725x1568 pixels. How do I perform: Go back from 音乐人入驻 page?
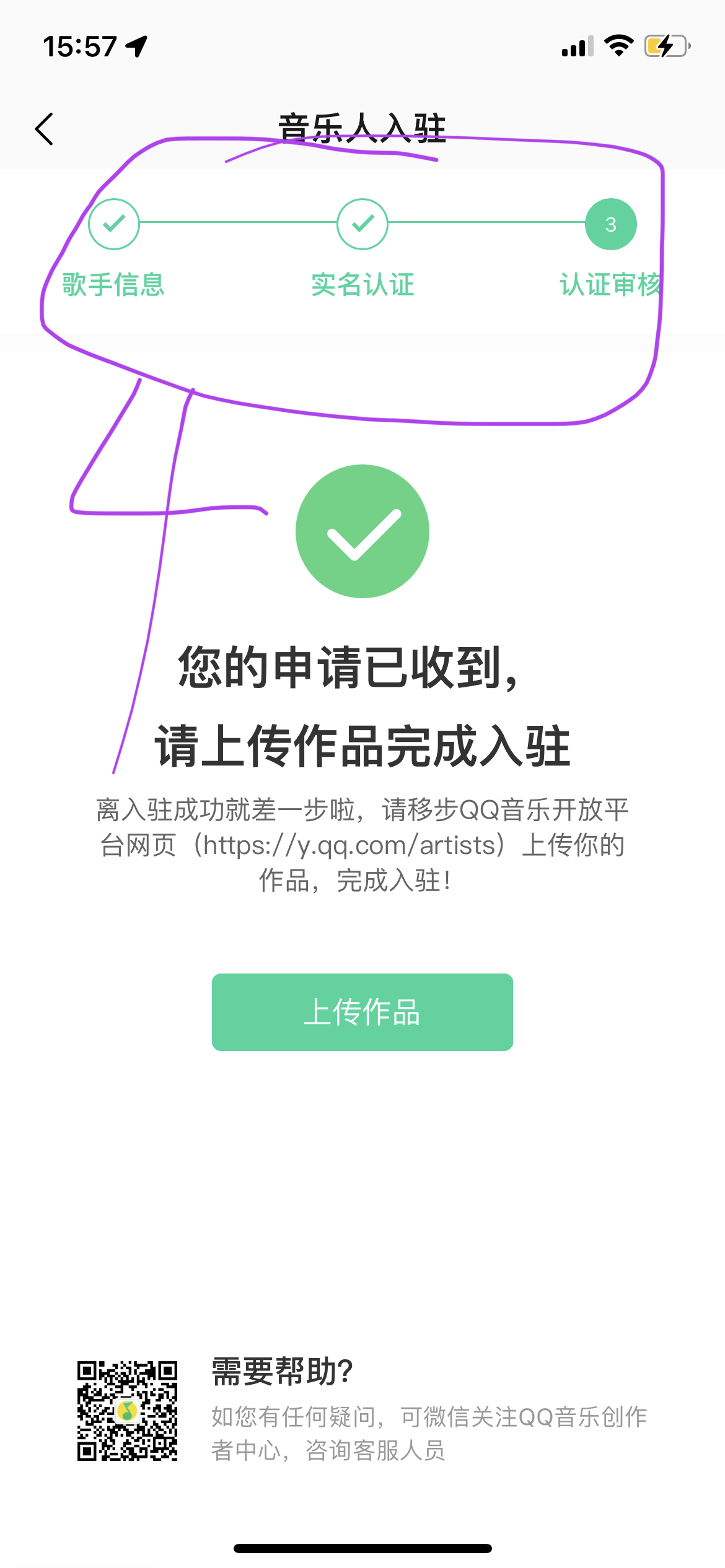pyautogui.click(x=45, y=129)
